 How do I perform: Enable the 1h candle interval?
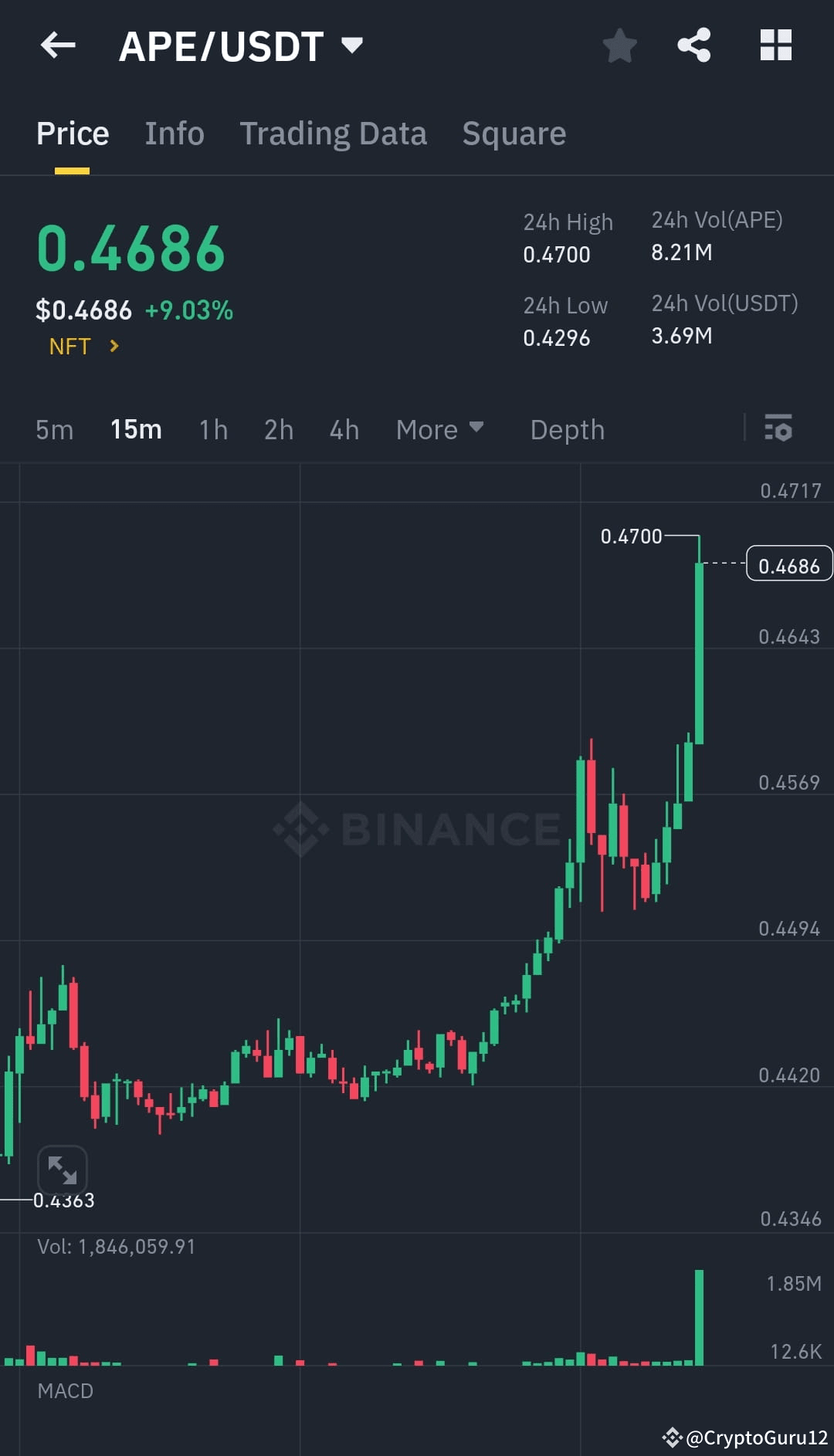click(x=212, y=429)
